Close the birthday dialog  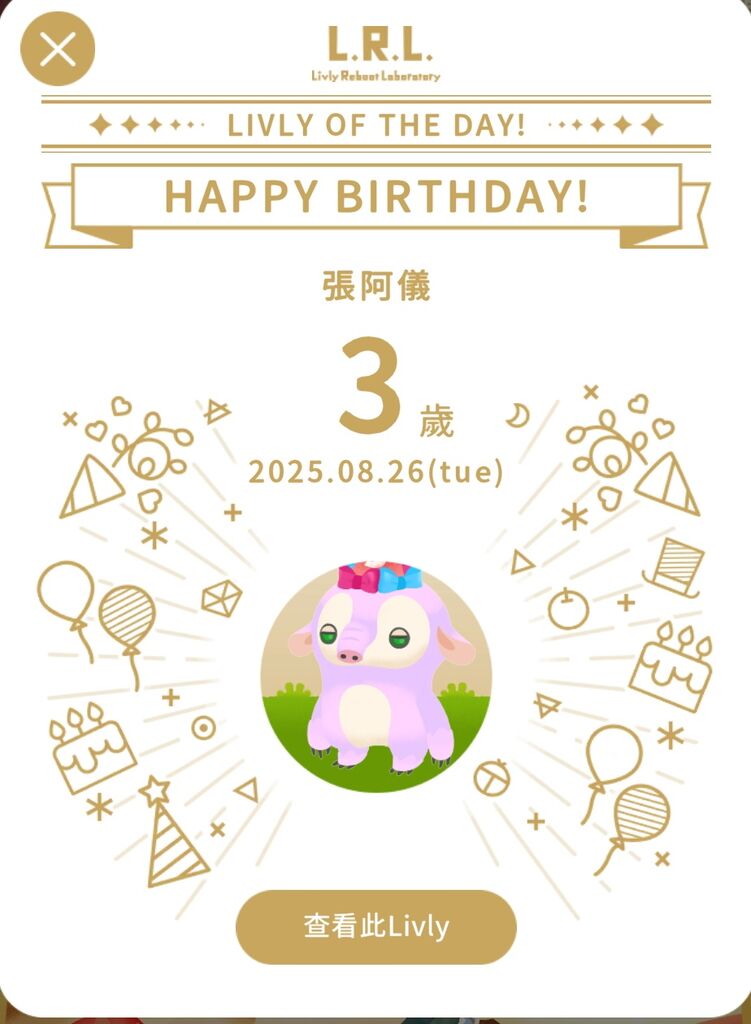tap(58, 48)
